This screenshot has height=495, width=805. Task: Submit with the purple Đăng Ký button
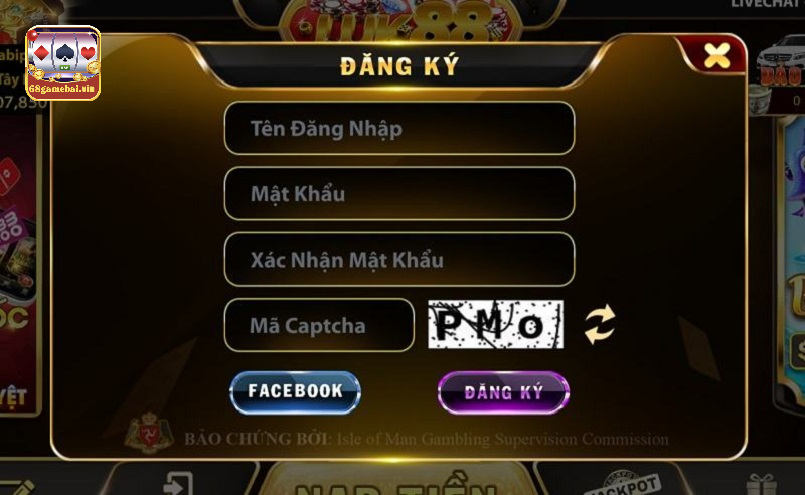[503, 392]
